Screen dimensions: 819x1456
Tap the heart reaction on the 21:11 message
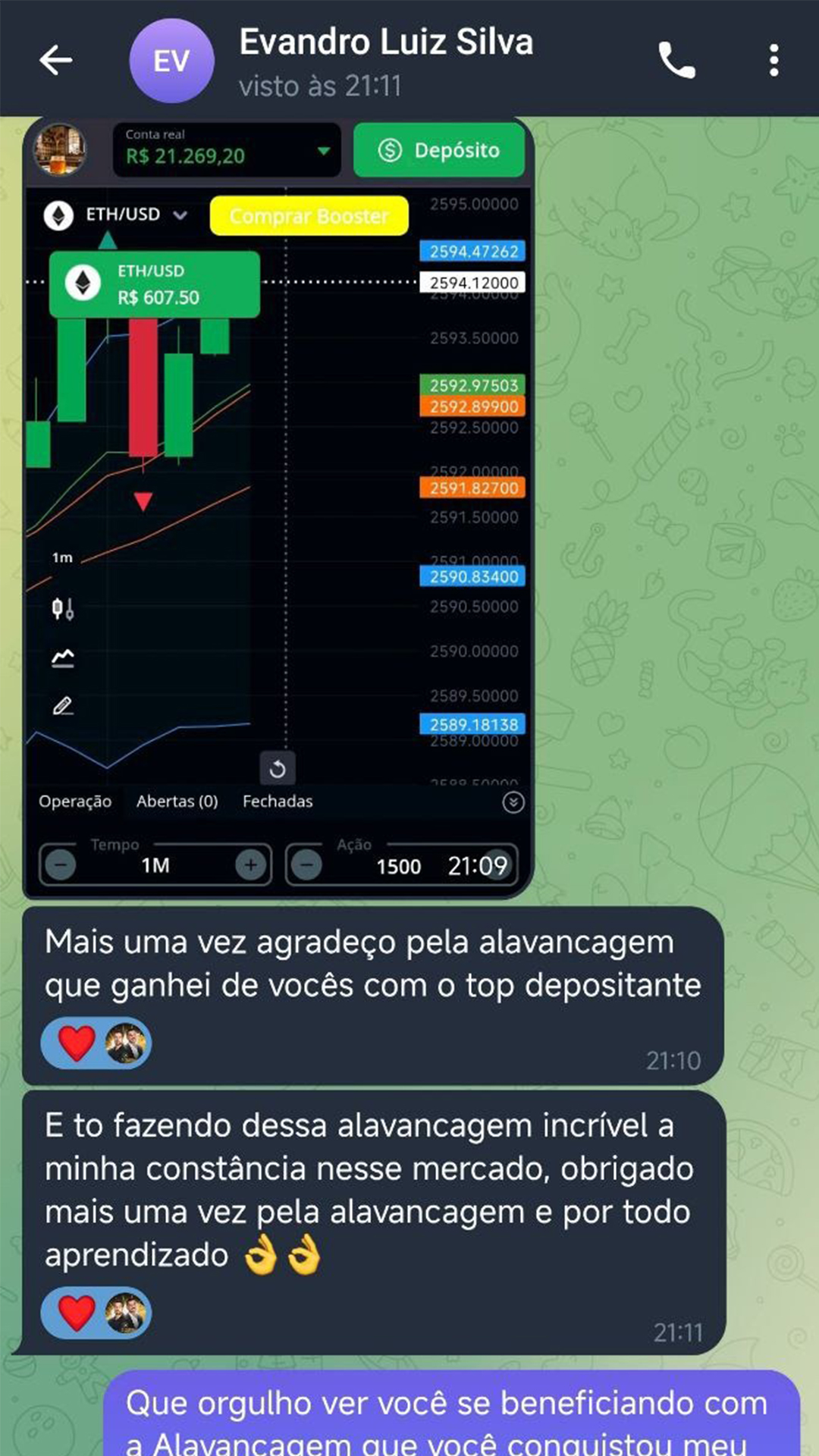[77, 1313]
